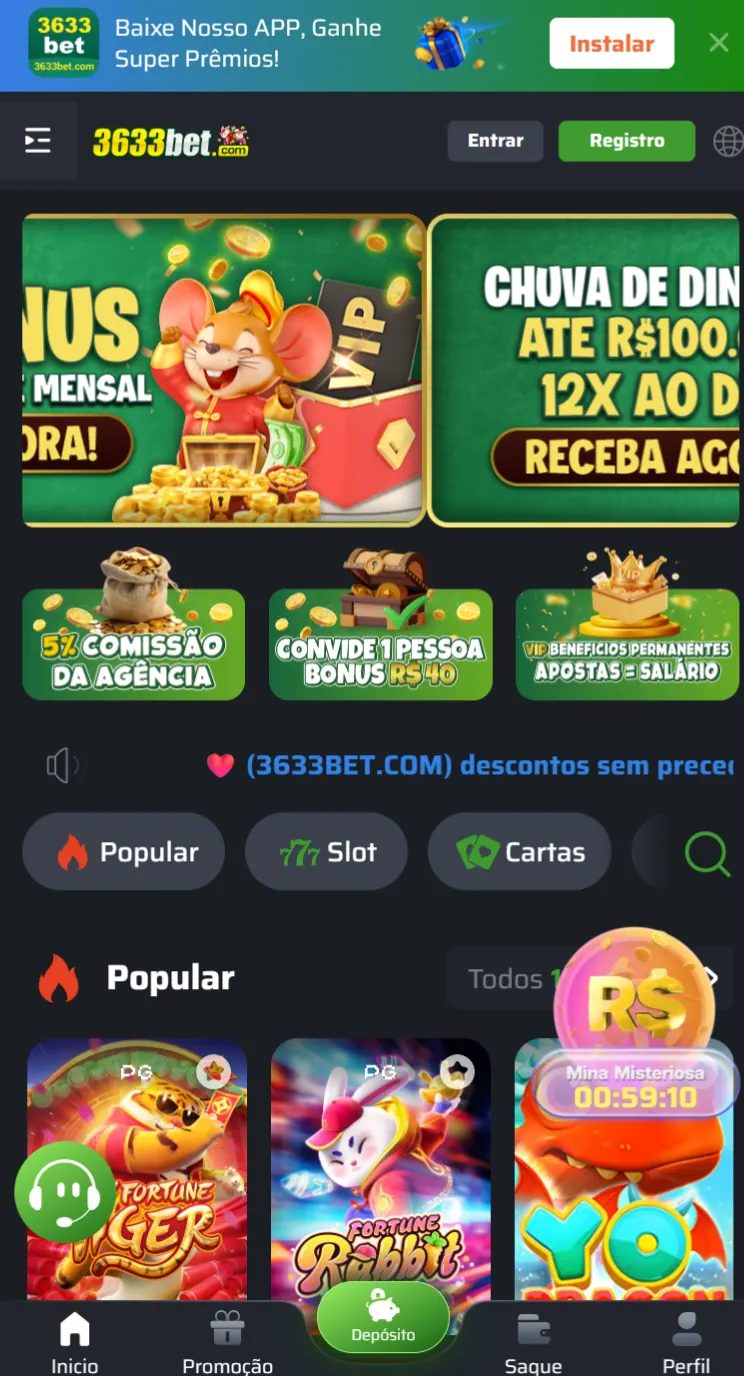The height and width of the screenshot is (1376, 744).
Task: Open the language globe icon
Action: tap(727, 141)
